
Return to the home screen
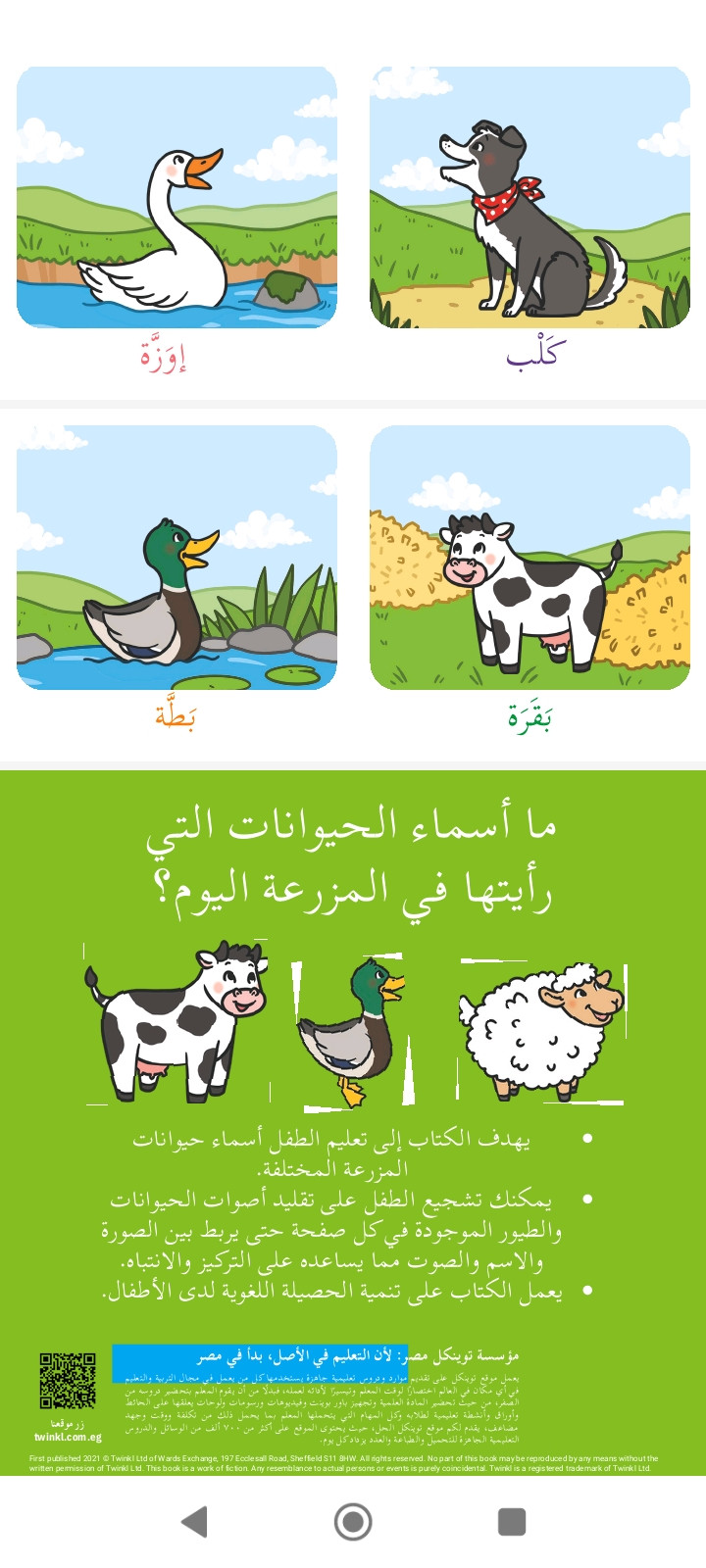tap(353, 1521)
